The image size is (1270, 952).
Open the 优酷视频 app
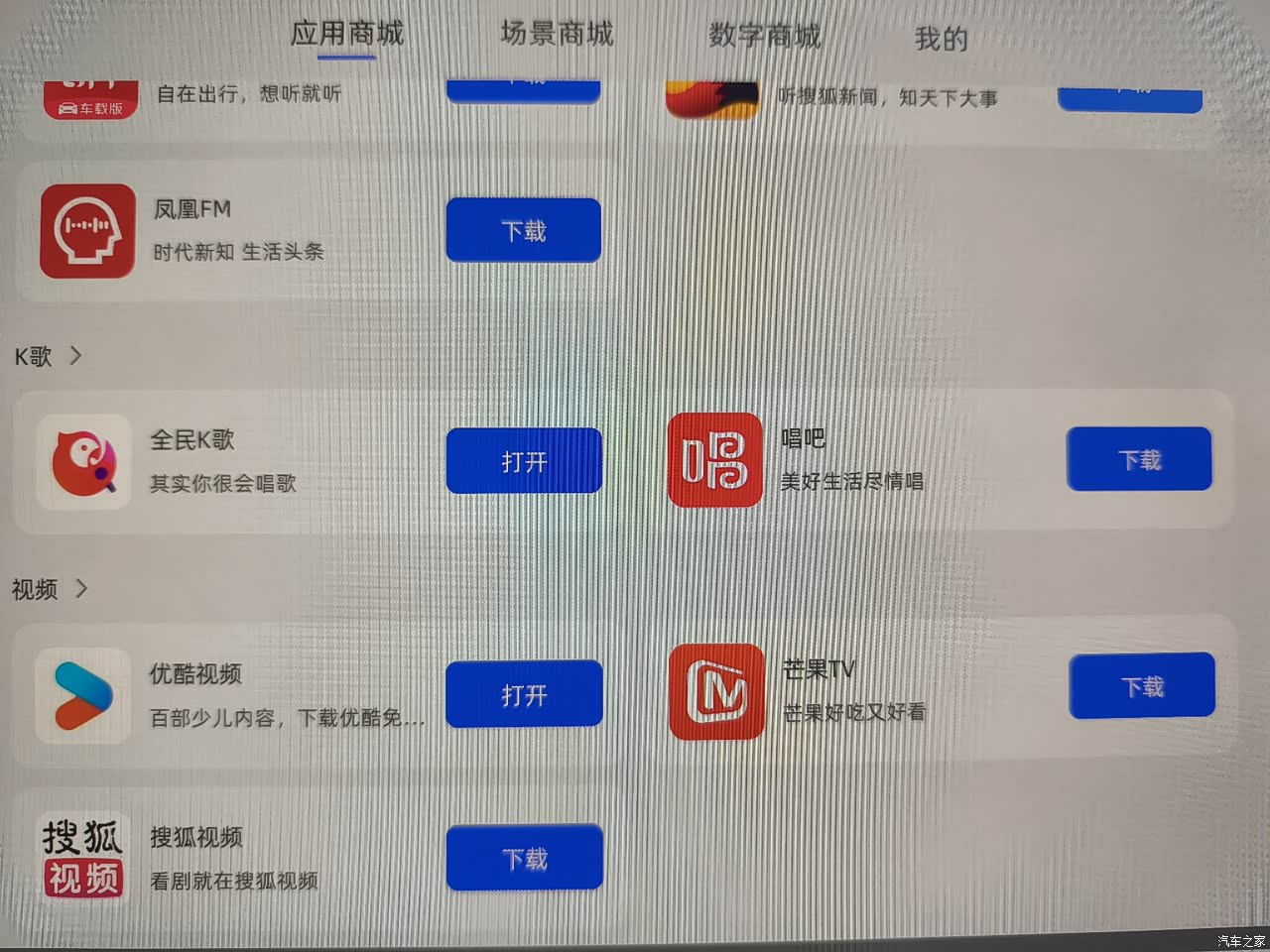point(524,694)
